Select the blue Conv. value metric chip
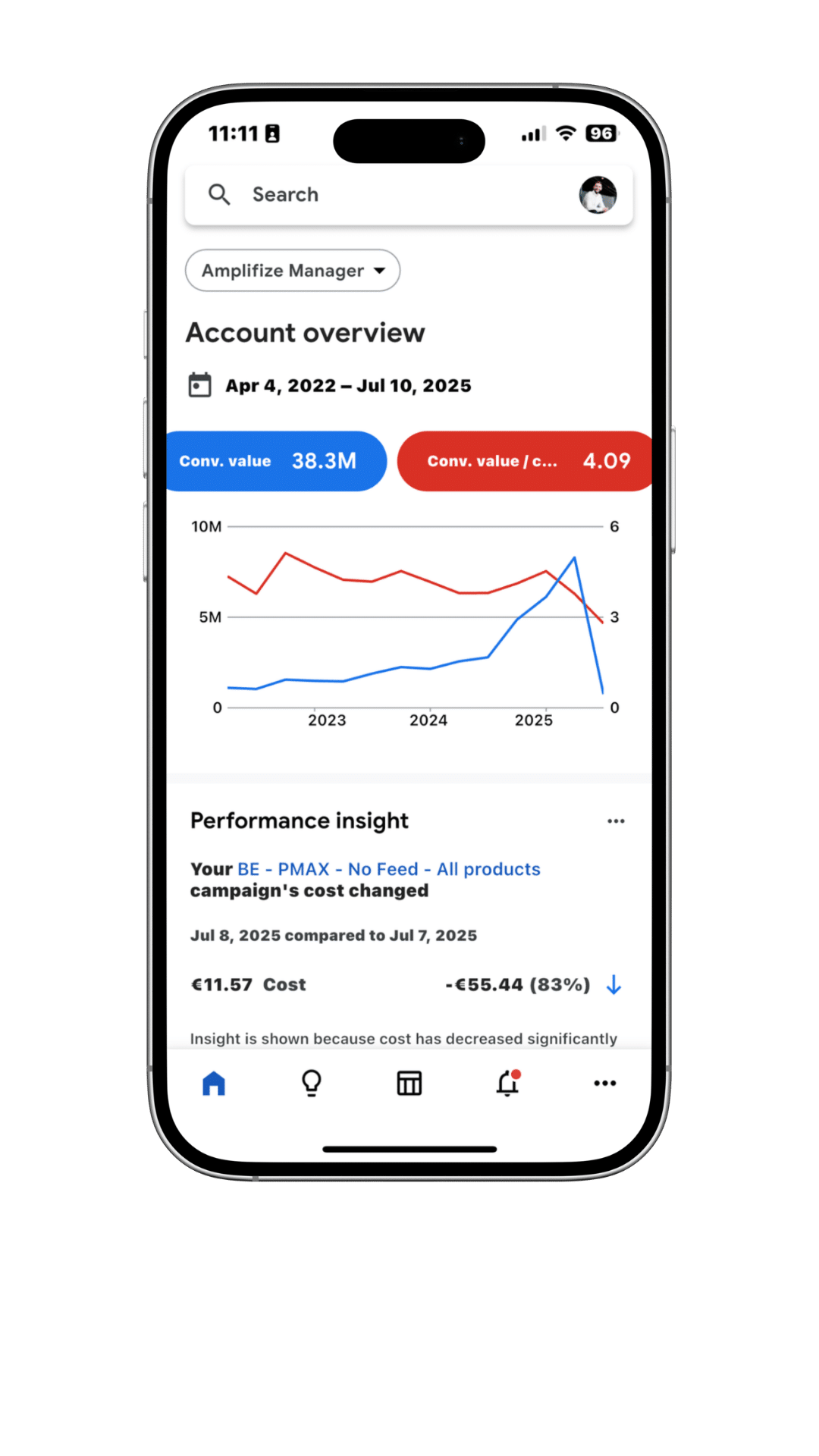 point(276,461)
